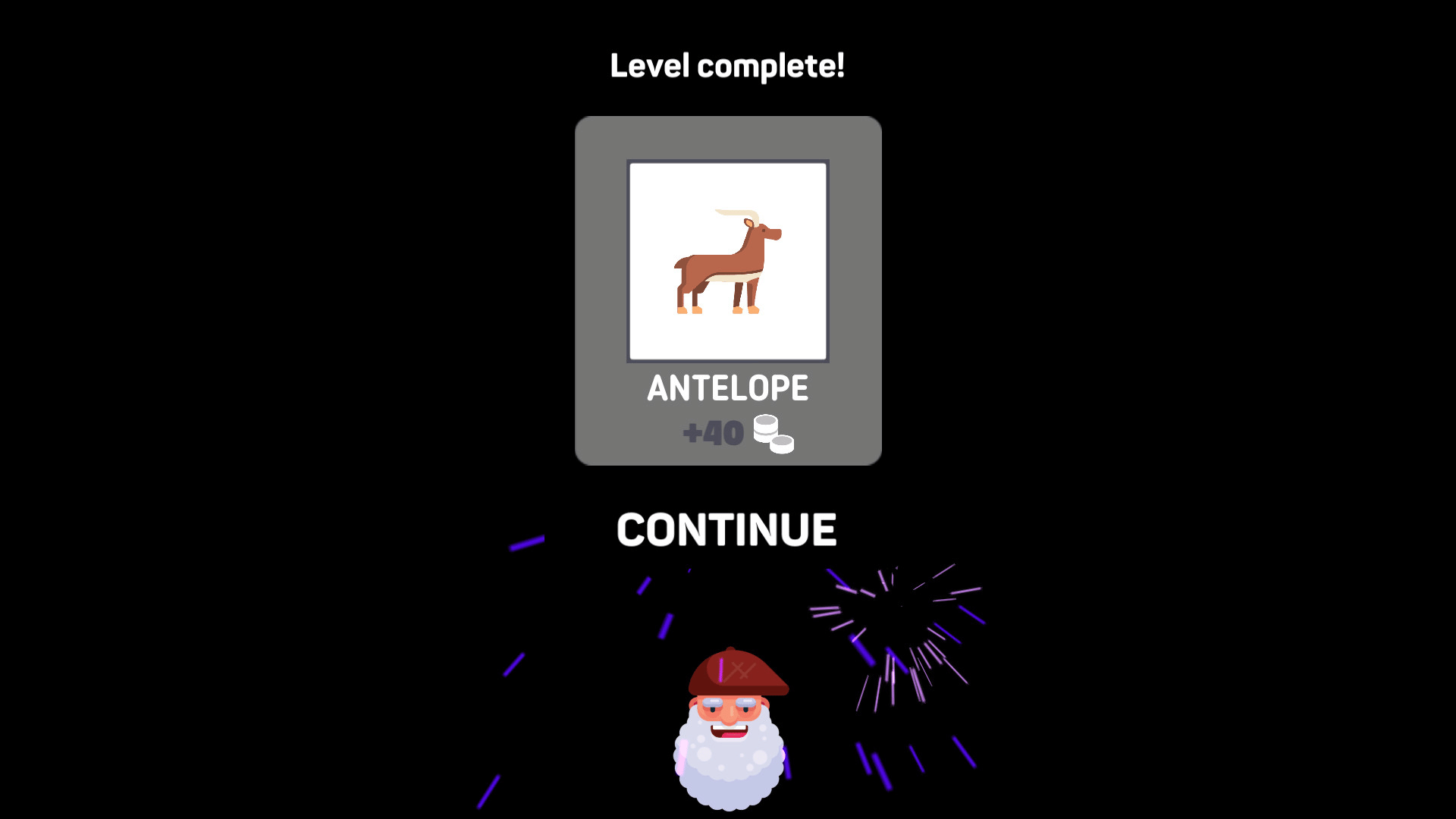Tap CONTINUE to proceed to the next level
The image size is (1456, 819).
(x=726, y=529)
